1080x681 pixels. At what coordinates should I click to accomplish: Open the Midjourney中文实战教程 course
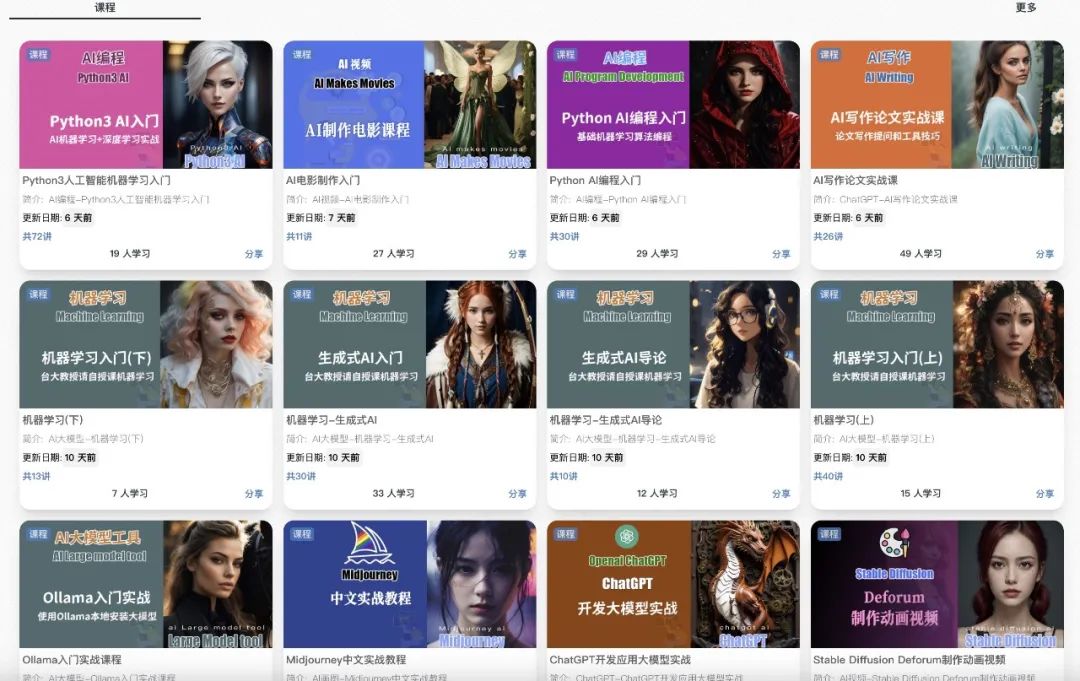[409, 585]
